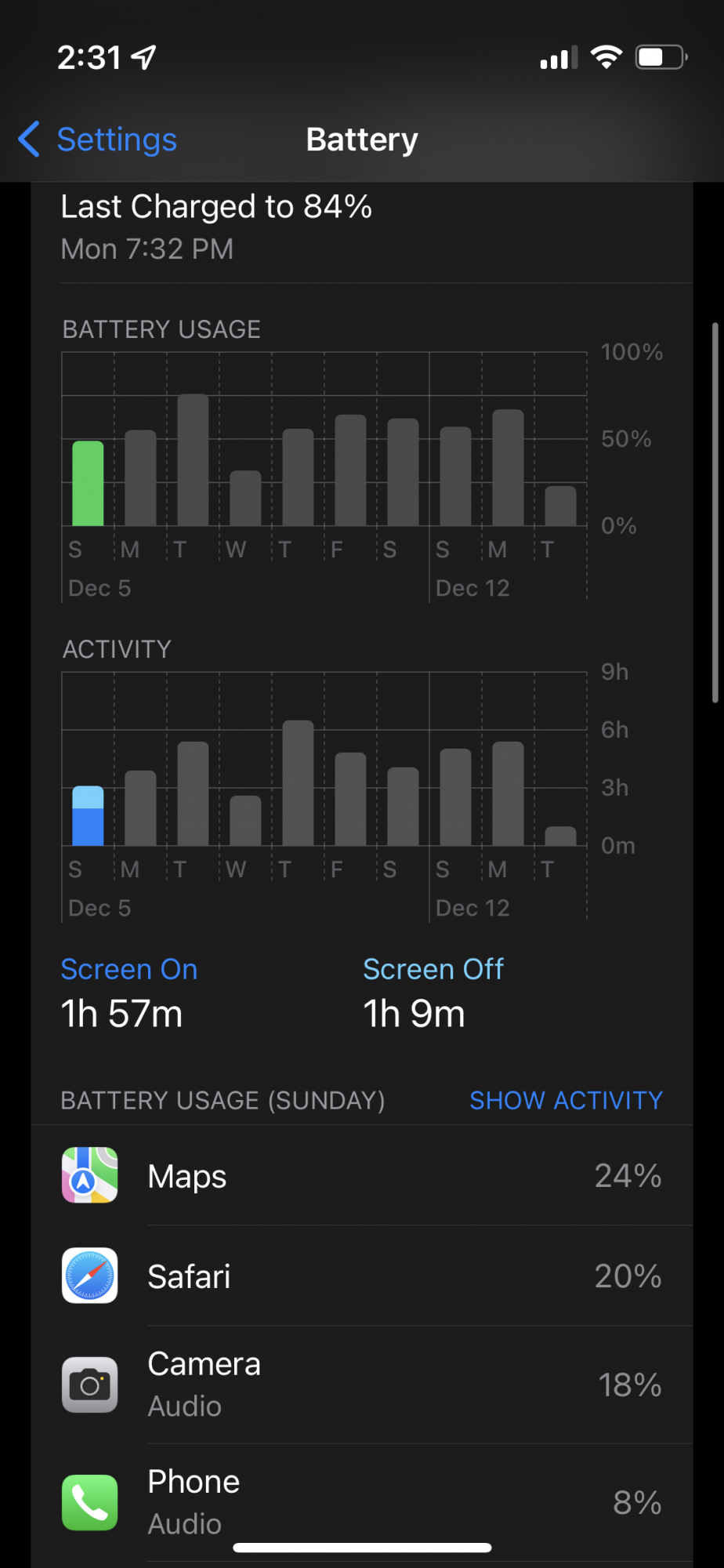The image size is (724, 1568).
Task: Tap SHOW ACTIVITY link
Action: tap(566, 1101)
